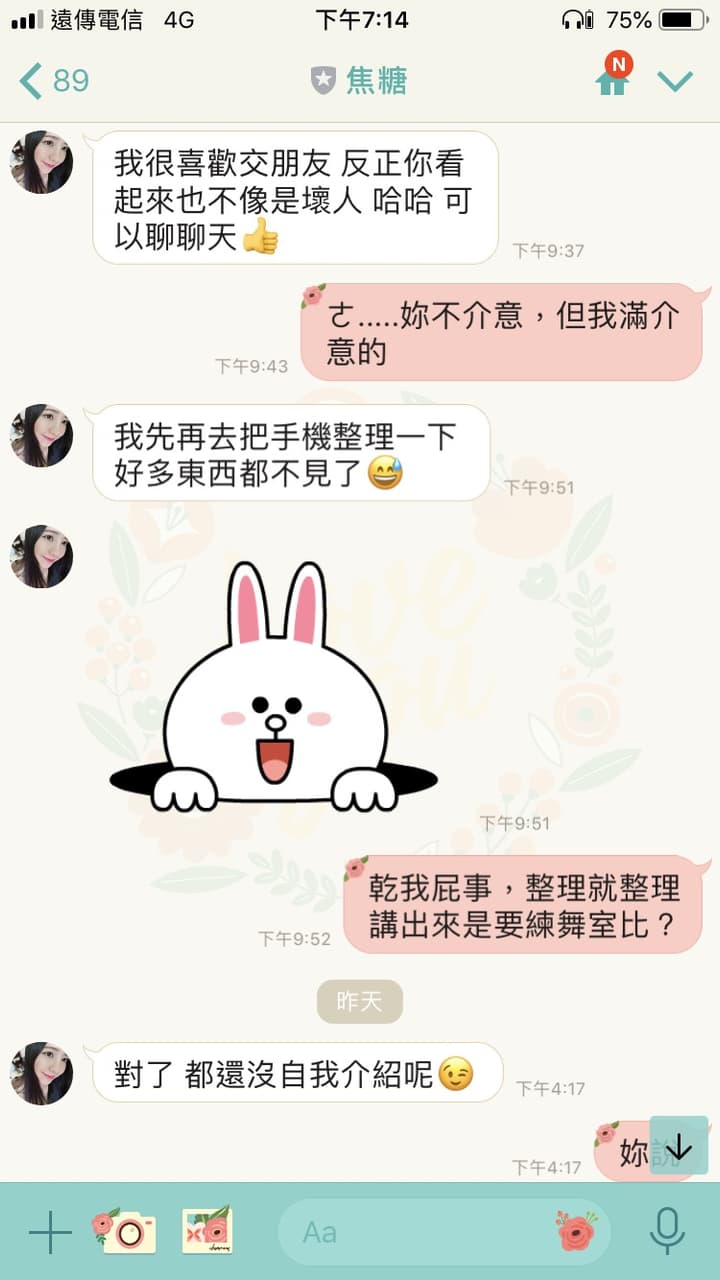Open the sticker and emoji panel
Screen dimensions: 720x1280
(x=577, y=1231)
